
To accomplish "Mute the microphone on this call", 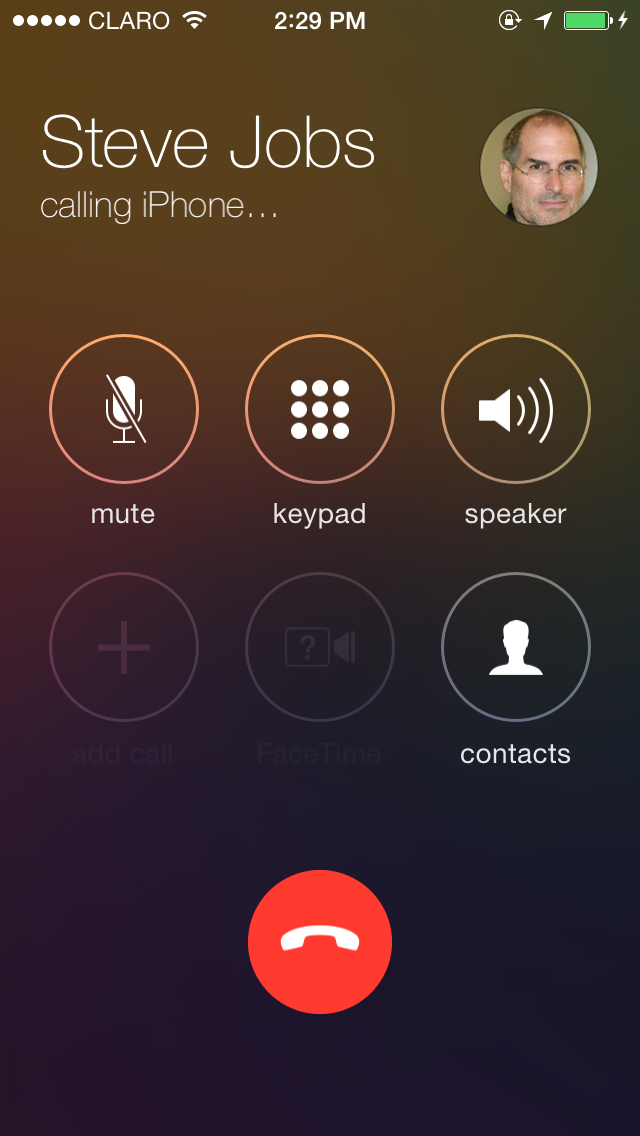I will pyautogui.click(x=124, y=409).
